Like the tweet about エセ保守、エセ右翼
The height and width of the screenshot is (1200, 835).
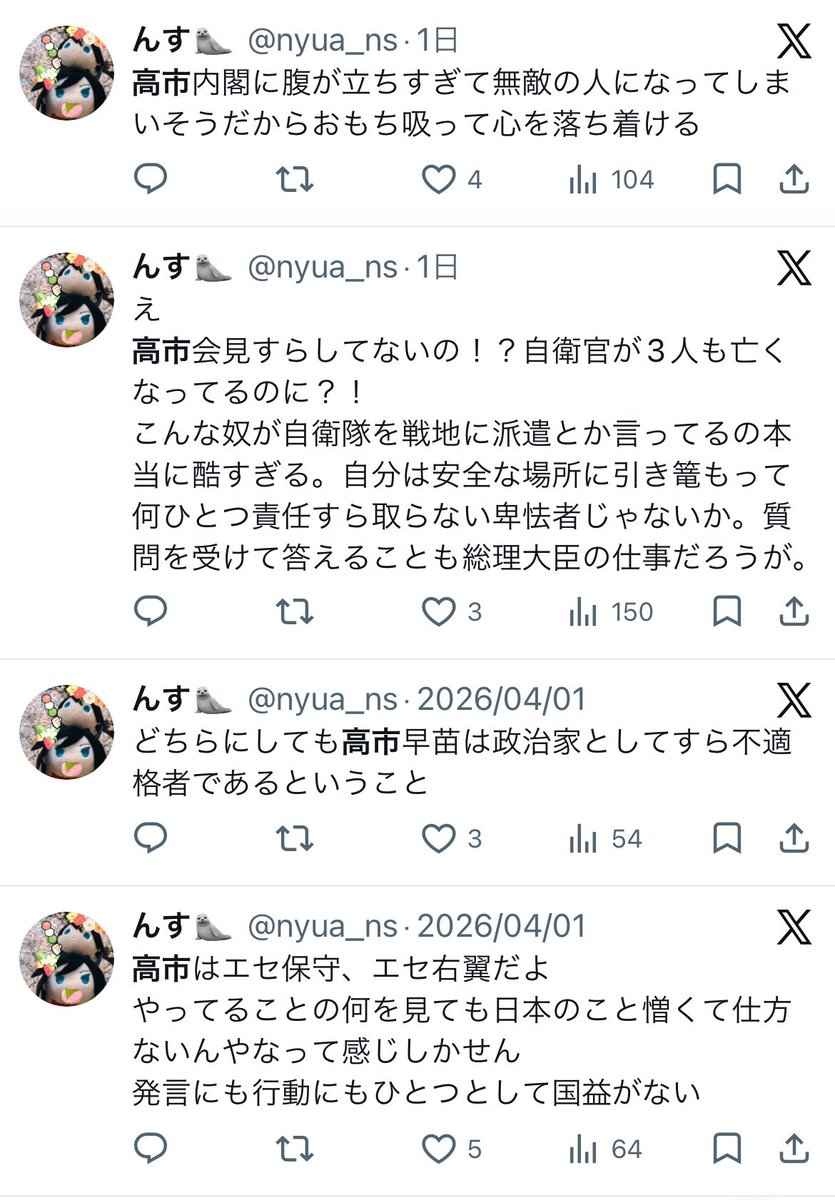tap(438, 1149)
